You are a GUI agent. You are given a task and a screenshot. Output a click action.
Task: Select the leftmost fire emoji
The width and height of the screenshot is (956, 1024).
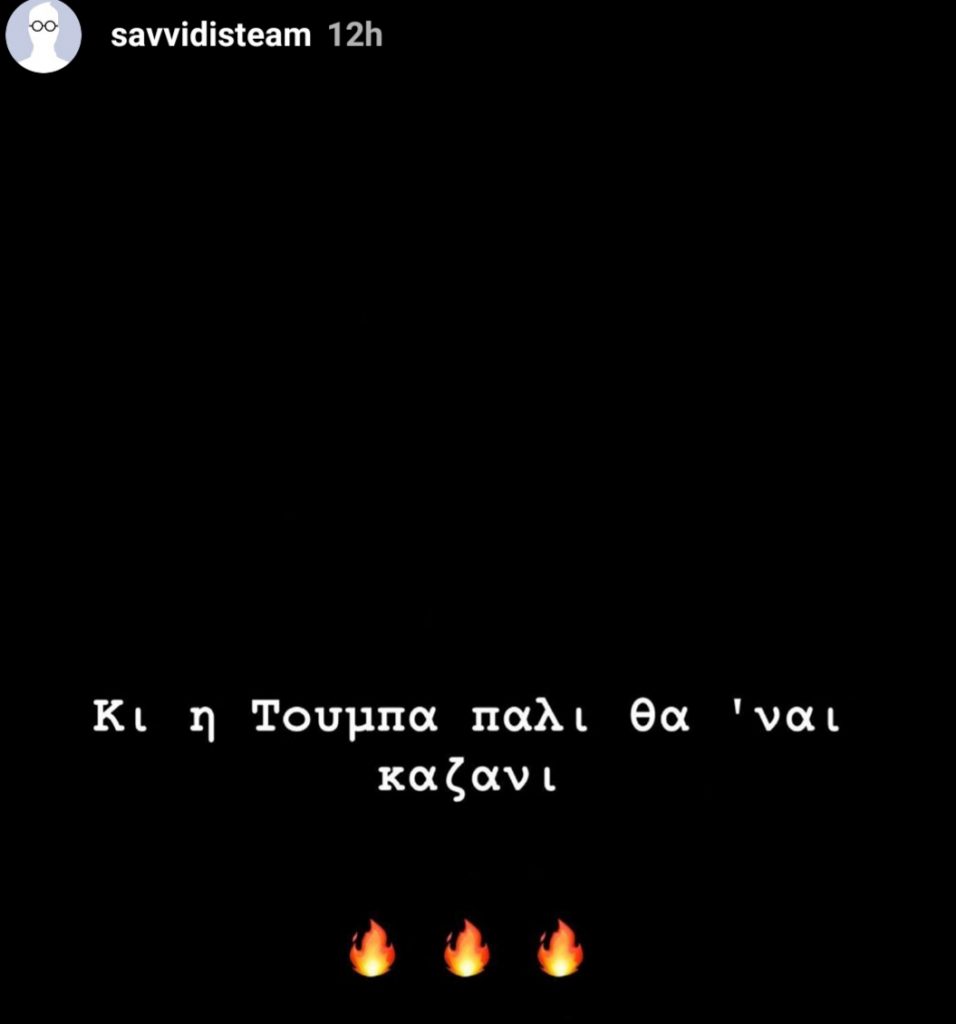tap(372, 948)
